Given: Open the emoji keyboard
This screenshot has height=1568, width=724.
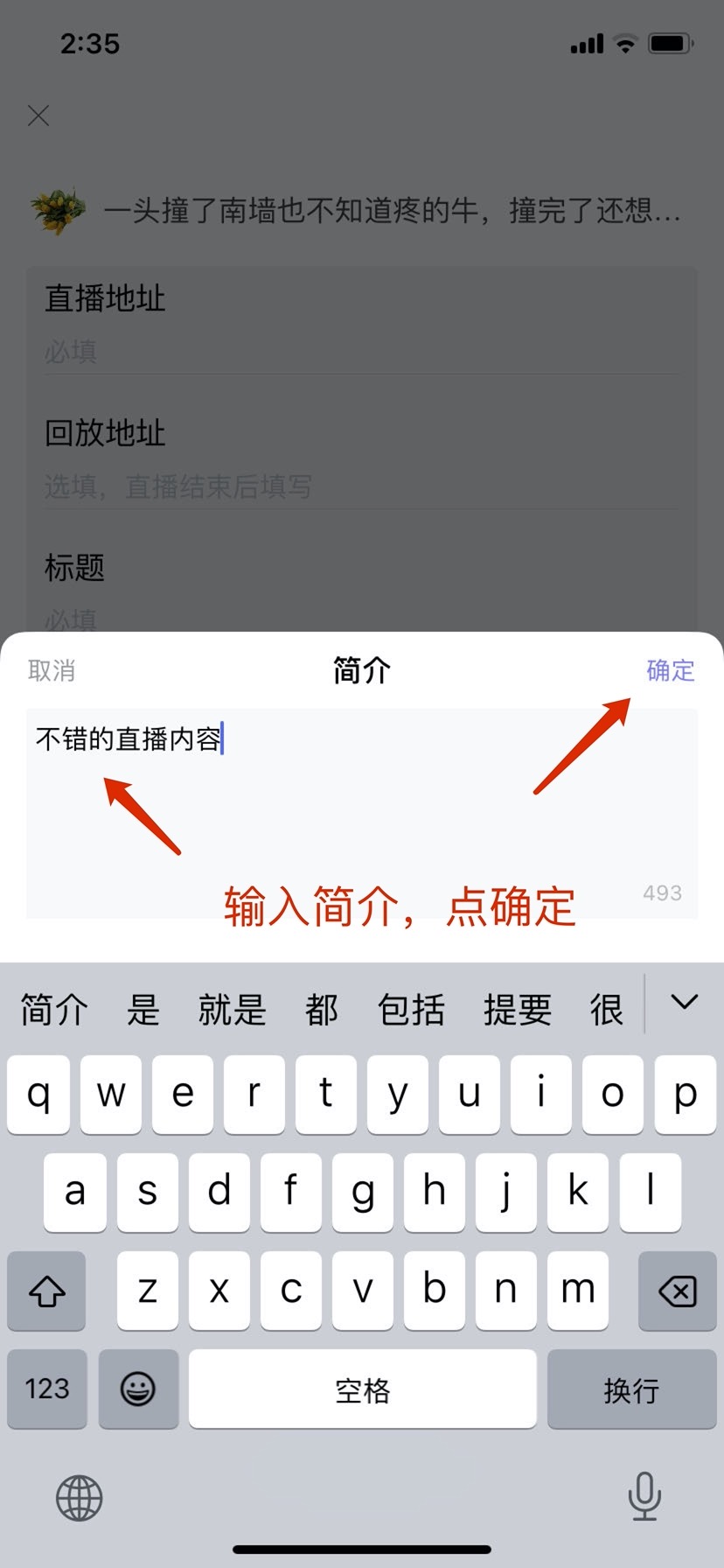Looking at the screenshot, I should coord(138,1389).
